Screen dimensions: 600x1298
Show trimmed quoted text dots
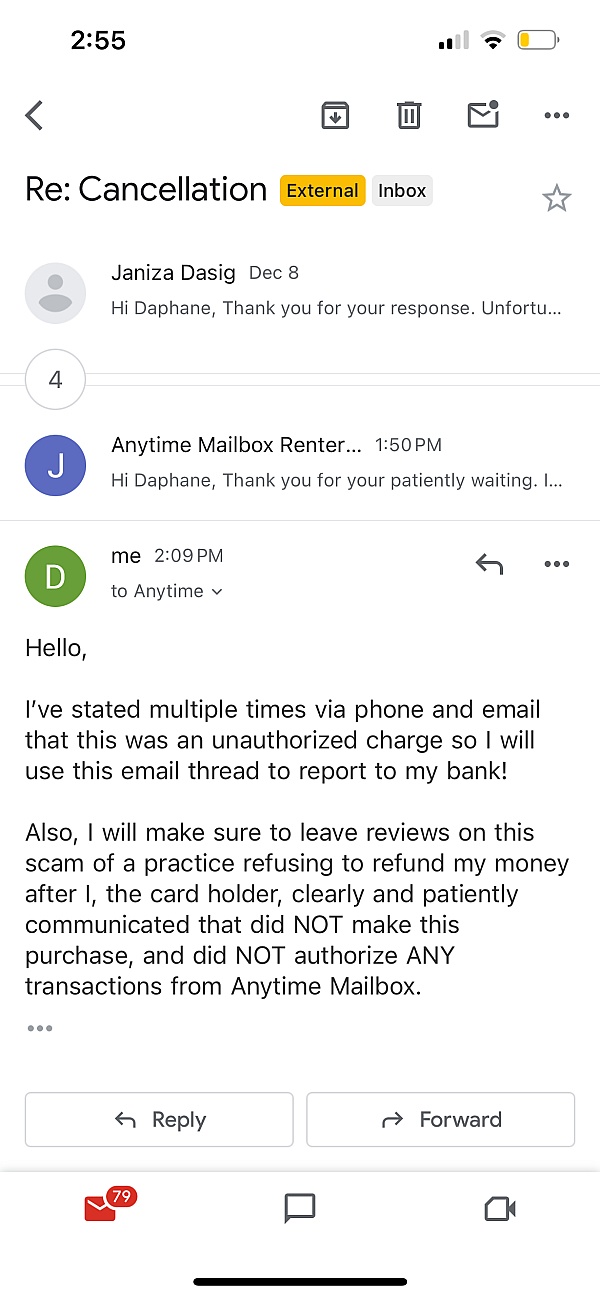[40, 1028]
